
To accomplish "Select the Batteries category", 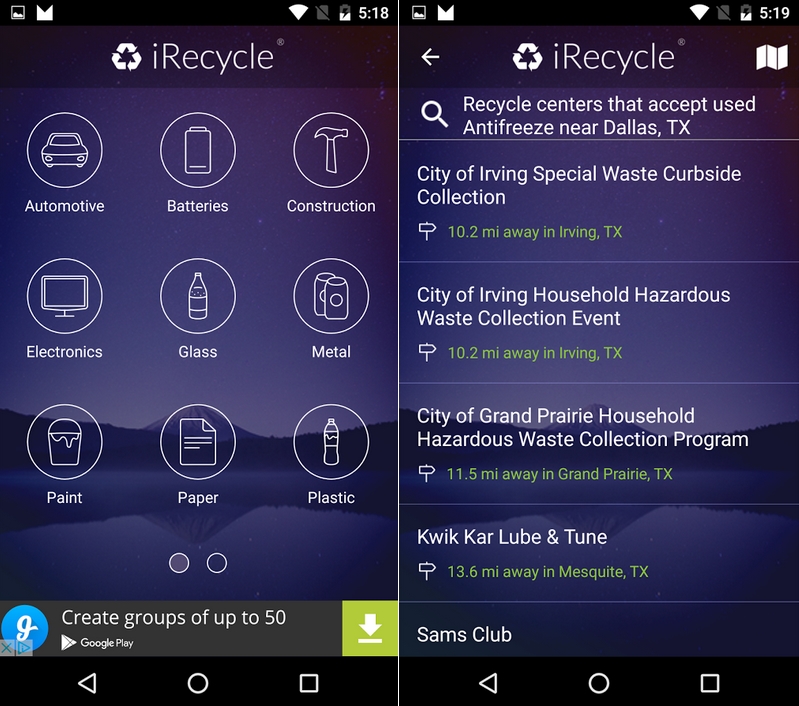I will click(x=198, y=150).
